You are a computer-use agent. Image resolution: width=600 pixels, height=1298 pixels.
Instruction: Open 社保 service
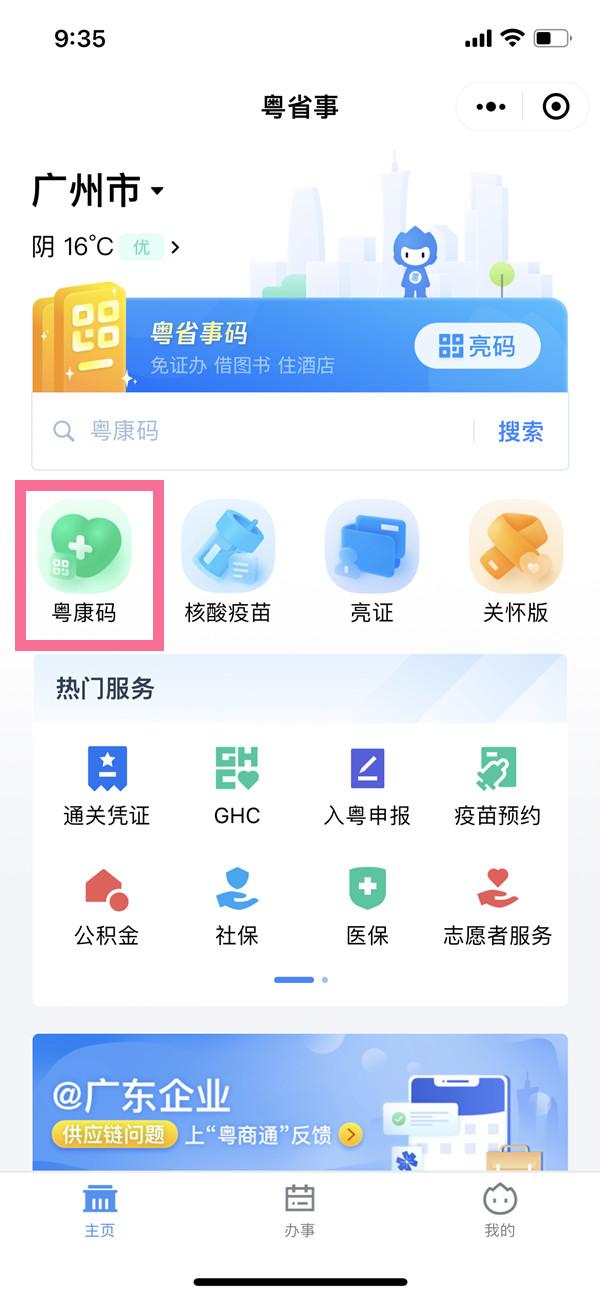[x=237, y=906]
